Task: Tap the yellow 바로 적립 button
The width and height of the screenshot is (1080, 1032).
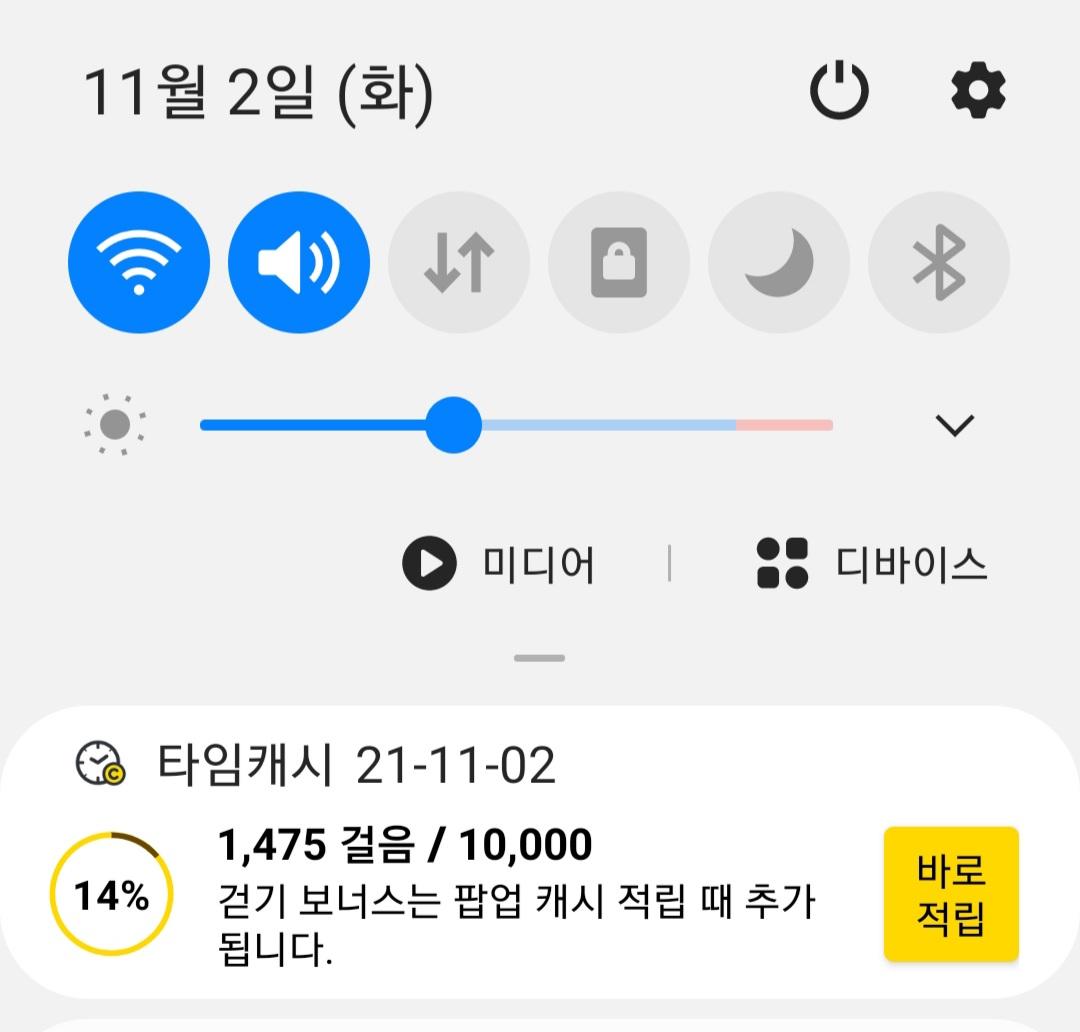Action: tap(951, 894)
